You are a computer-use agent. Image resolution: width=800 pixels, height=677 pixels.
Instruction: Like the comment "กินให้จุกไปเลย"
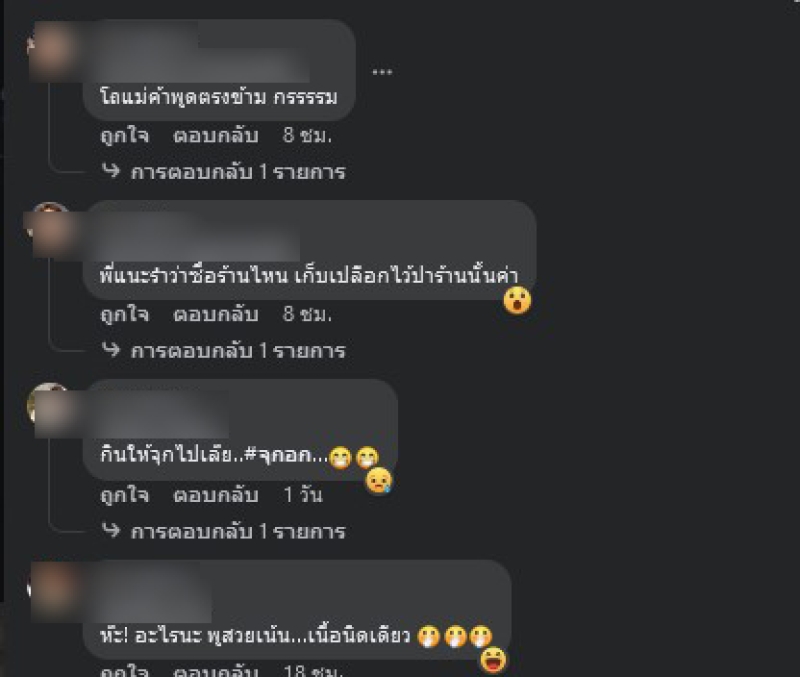click(x=124, y=495)
